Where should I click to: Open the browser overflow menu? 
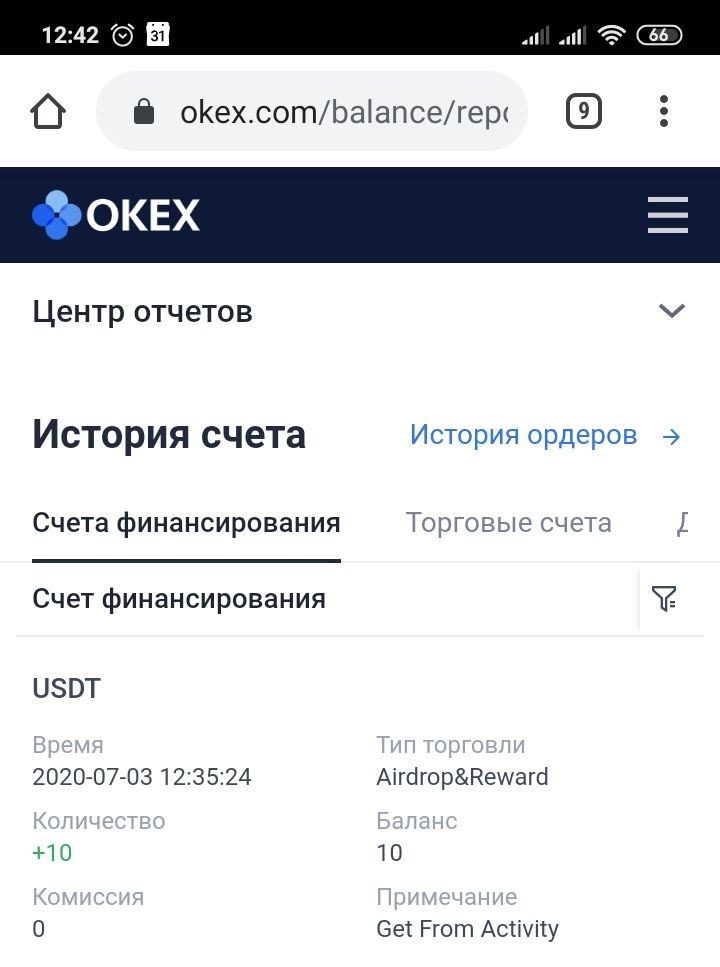[x=664, y=112]
